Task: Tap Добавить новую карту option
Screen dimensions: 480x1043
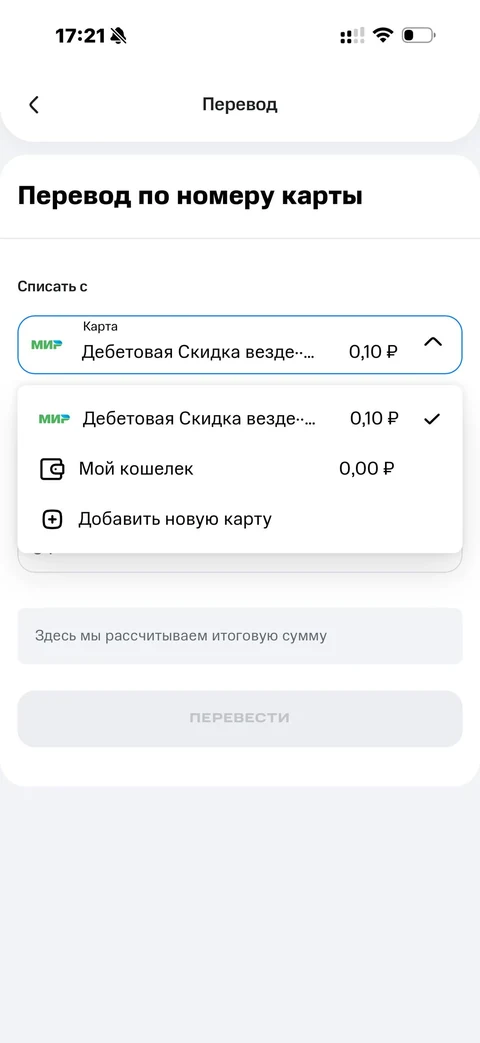Action: (x=239, y=519)
